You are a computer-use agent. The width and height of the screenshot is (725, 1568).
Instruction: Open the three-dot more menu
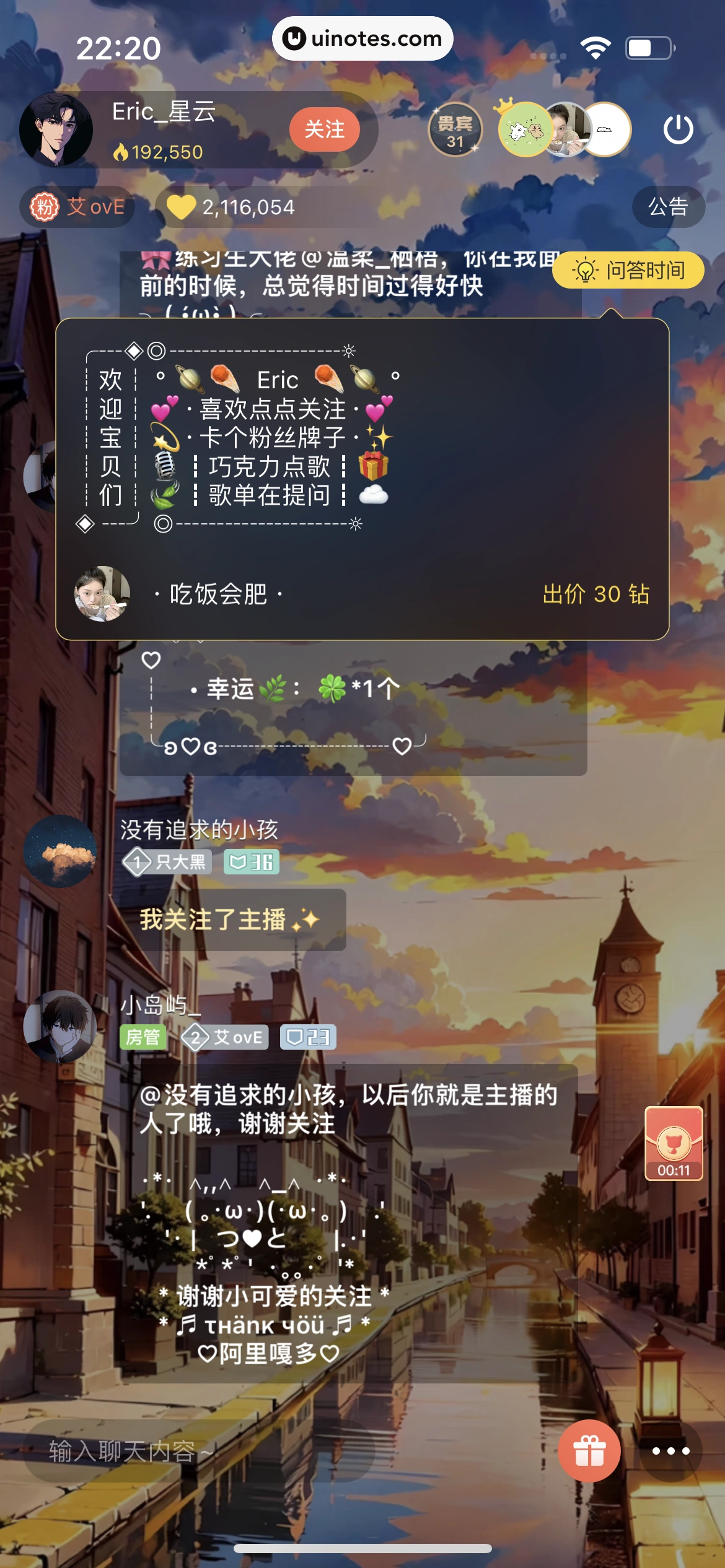(670, 1451)
